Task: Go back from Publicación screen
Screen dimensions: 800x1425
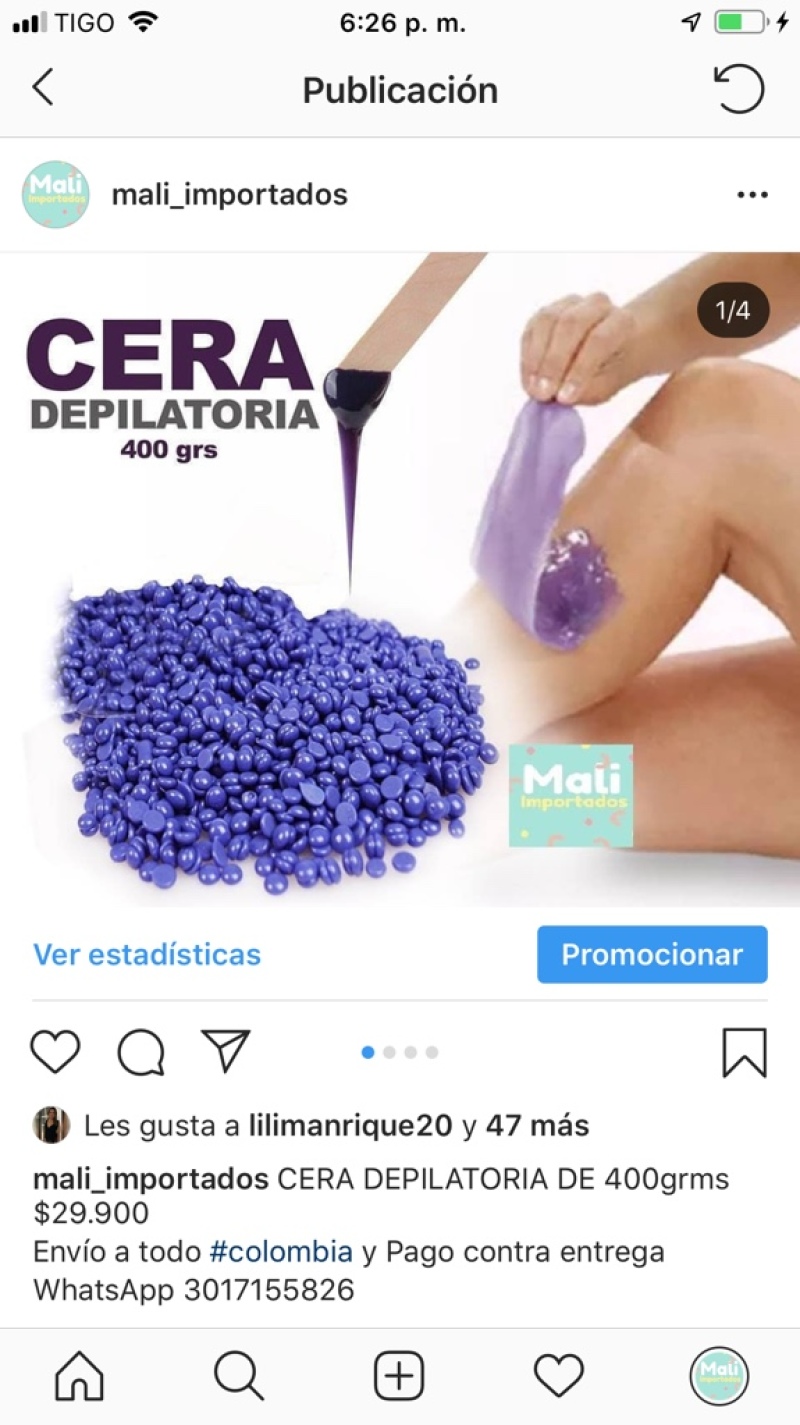Action: coord(42,89)
